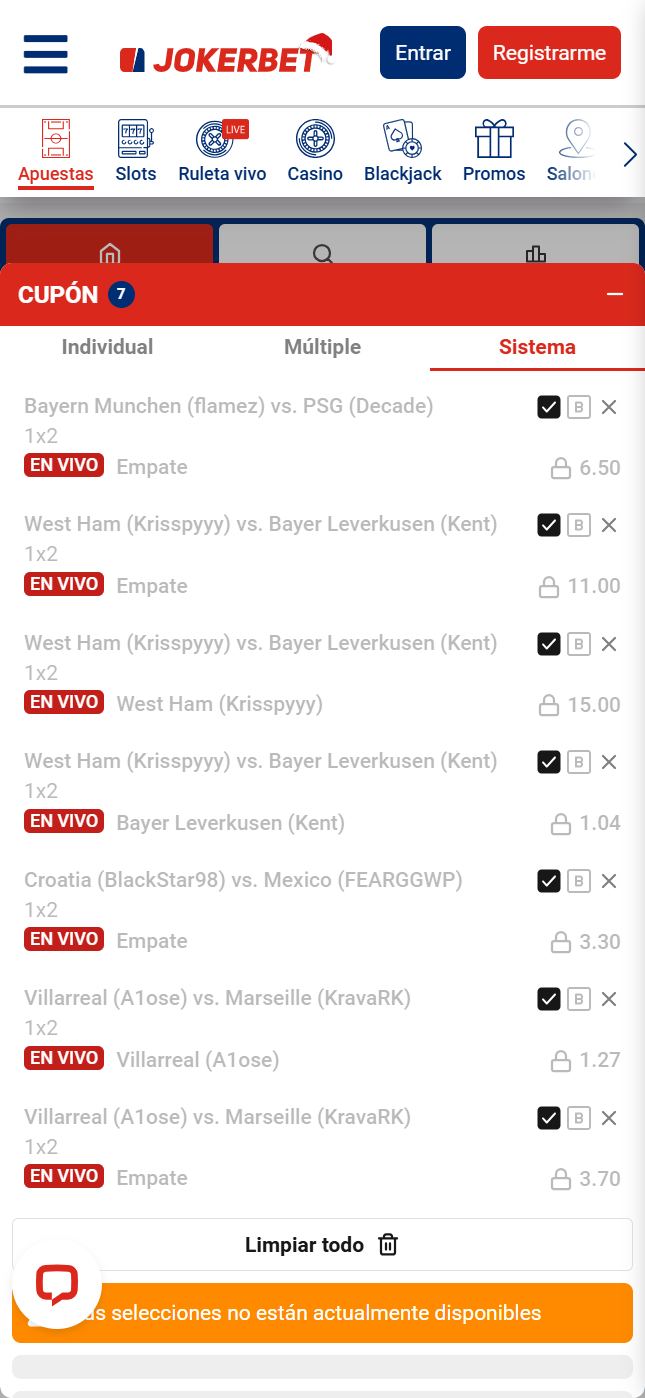This screenshot has height=1398, width=645.
Task: Open the hamburger menu
Action: 45,54
